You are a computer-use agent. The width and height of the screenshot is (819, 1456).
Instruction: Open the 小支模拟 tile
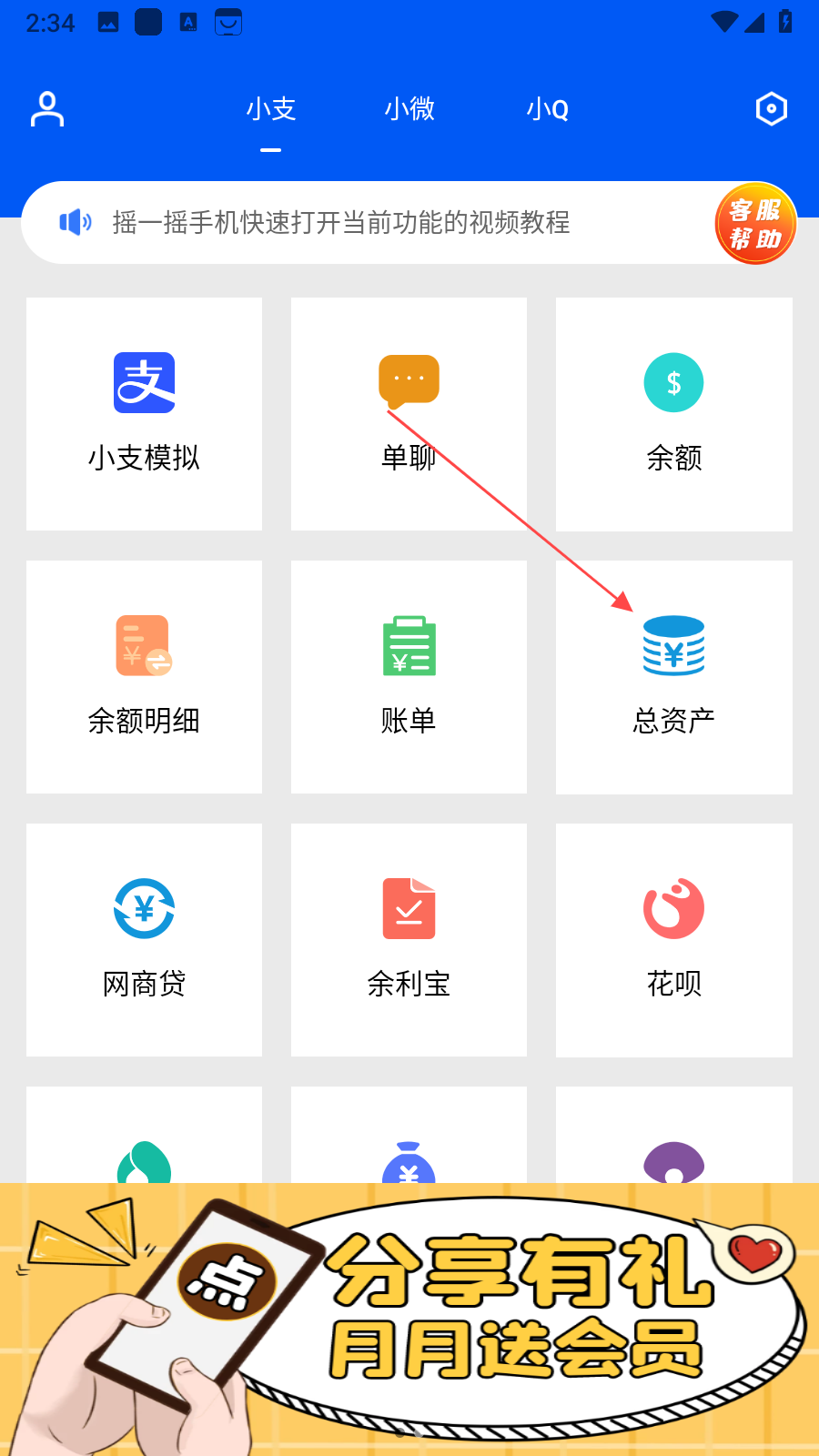point(144,414)
